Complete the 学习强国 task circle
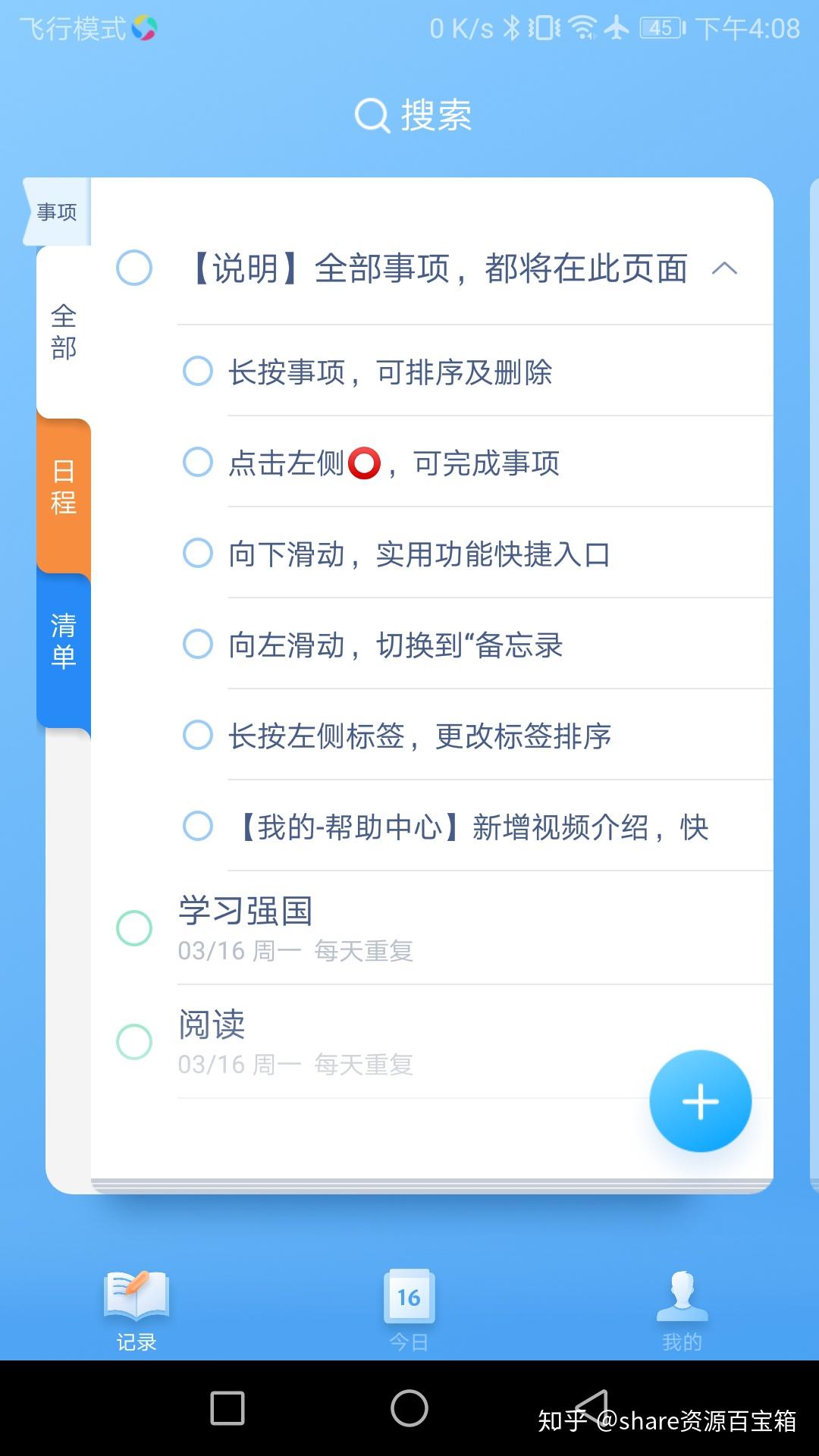This screenshot has width=819, height=1456. 134,928
